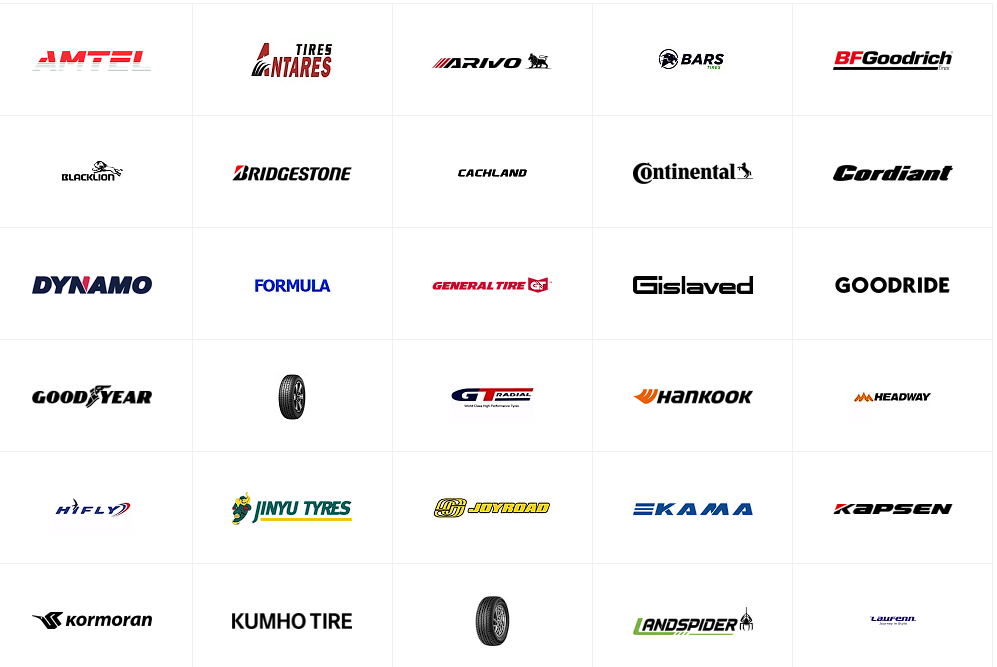The height and width of the screenshot is (667, 997).
Task: Select the Antares Tires brand
Action: [292, 60]
